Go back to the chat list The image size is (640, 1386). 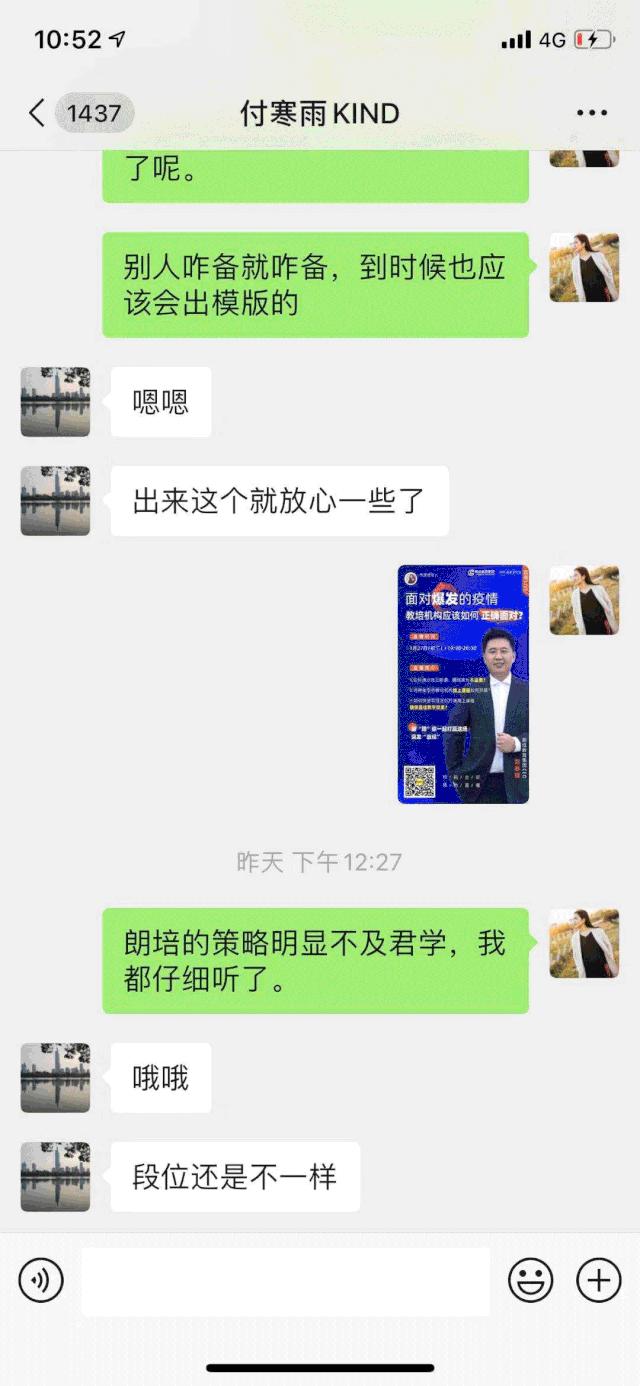pos(37,113)
